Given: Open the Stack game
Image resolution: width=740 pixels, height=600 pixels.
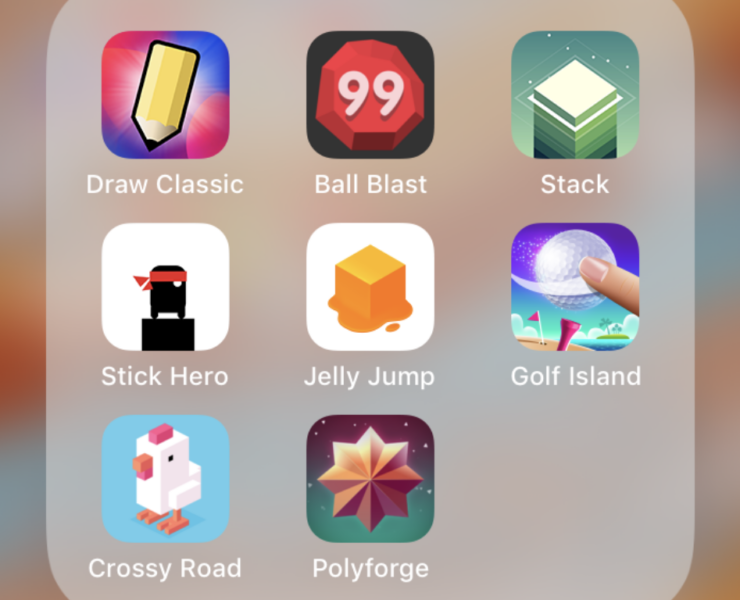Looking at the screenshot, I should [575, 95].
